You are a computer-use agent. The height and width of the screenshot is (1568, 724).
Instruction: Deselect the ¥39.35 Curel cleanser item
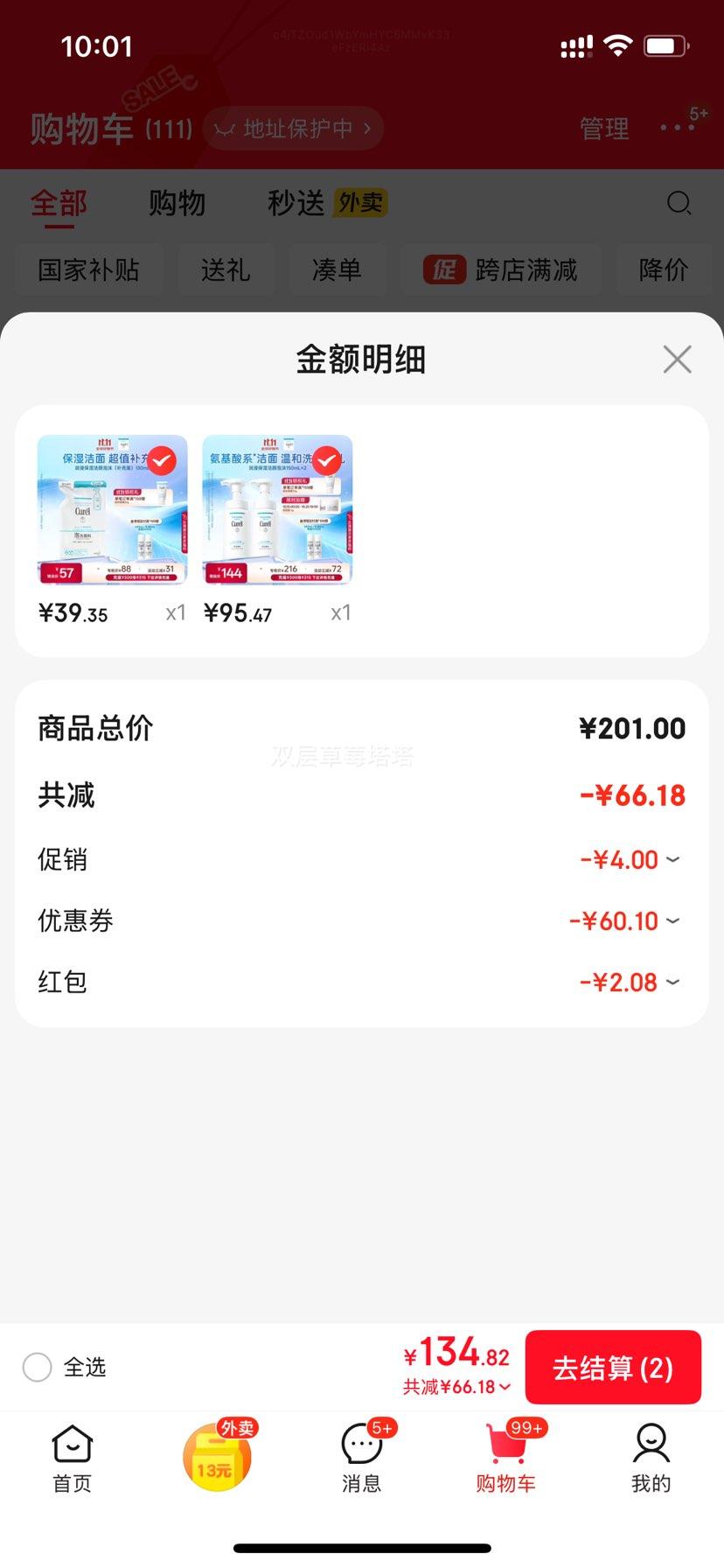point(160,461)
